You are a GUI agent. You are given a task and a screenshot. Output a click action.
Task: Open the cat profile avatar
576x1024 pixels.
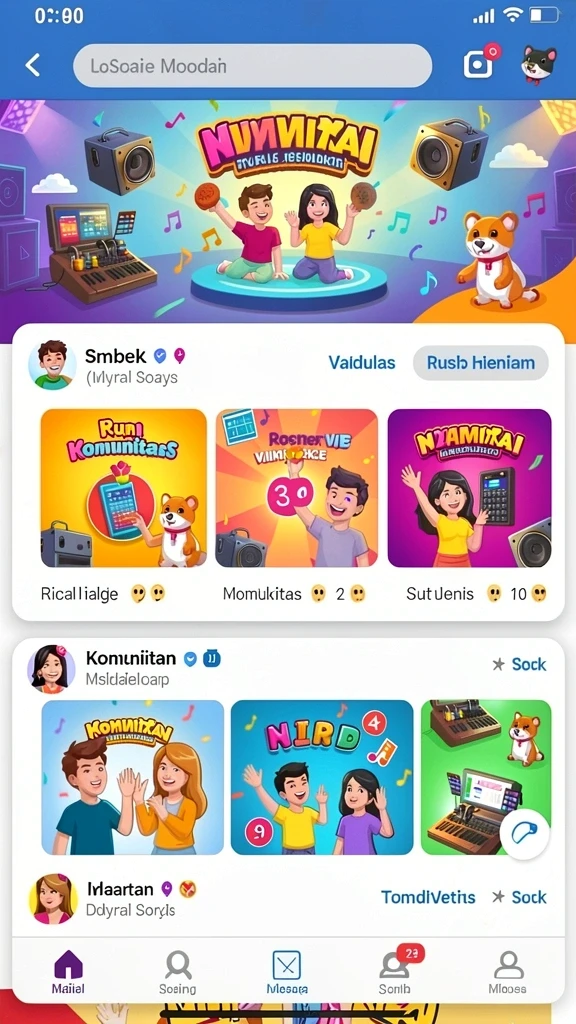pyautogui.click(x=539, y=65)
